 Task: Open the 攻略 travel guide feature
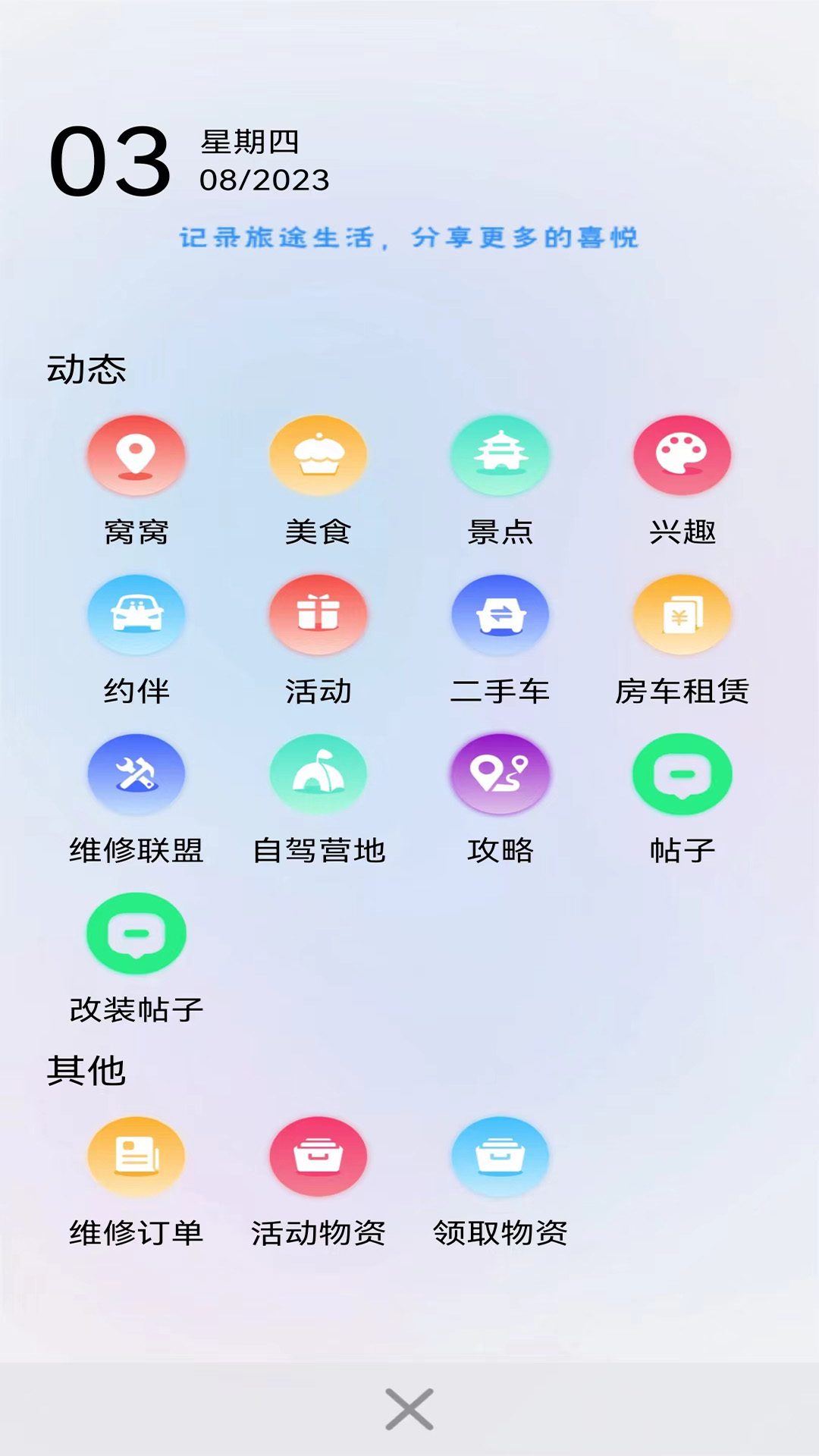pyautogui.click(x=500, y=773)
